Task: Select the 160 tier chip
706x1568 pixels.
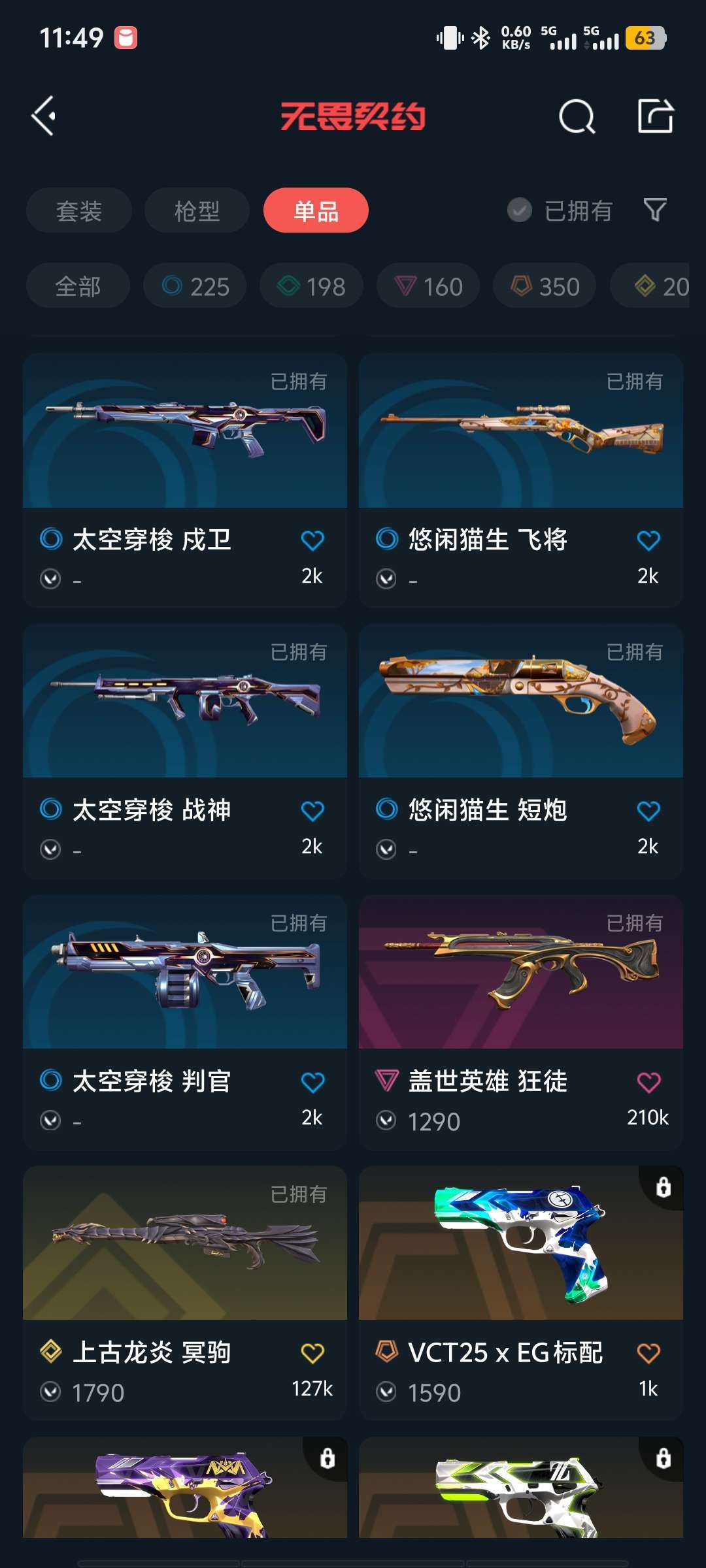Action: (428, 286)
